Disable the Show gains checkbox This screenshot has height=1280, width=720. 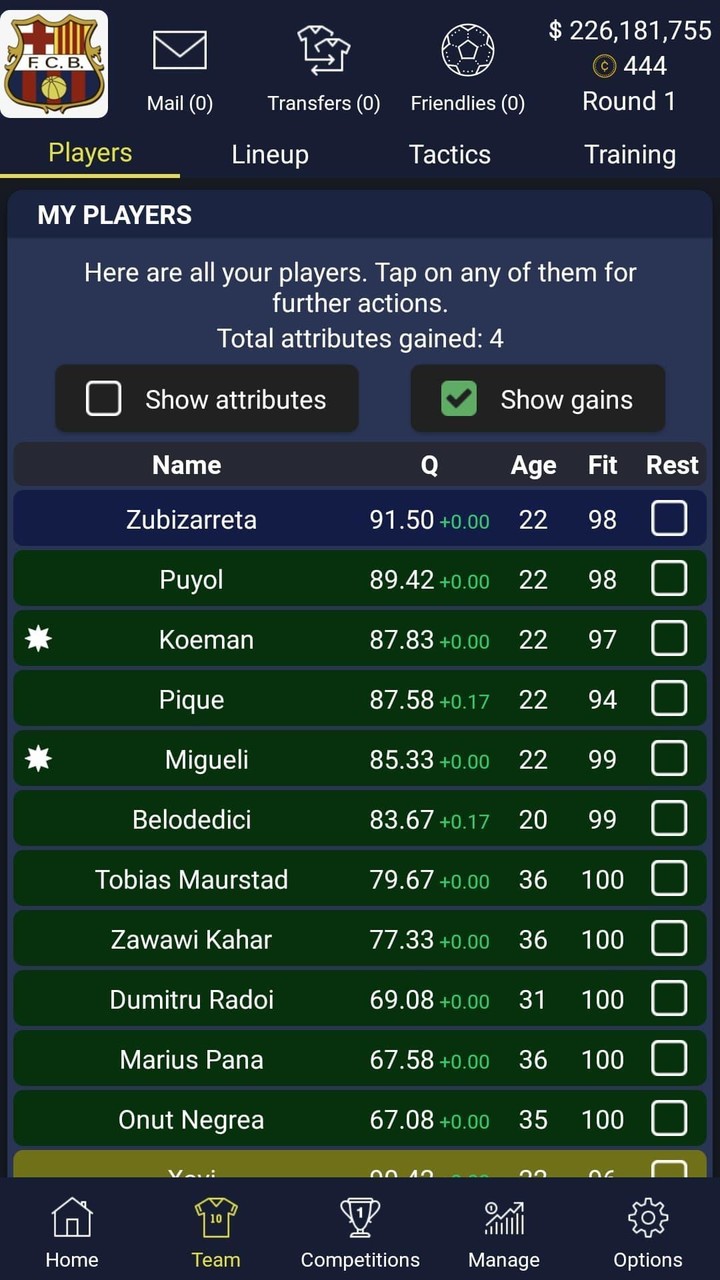[458, 398]
